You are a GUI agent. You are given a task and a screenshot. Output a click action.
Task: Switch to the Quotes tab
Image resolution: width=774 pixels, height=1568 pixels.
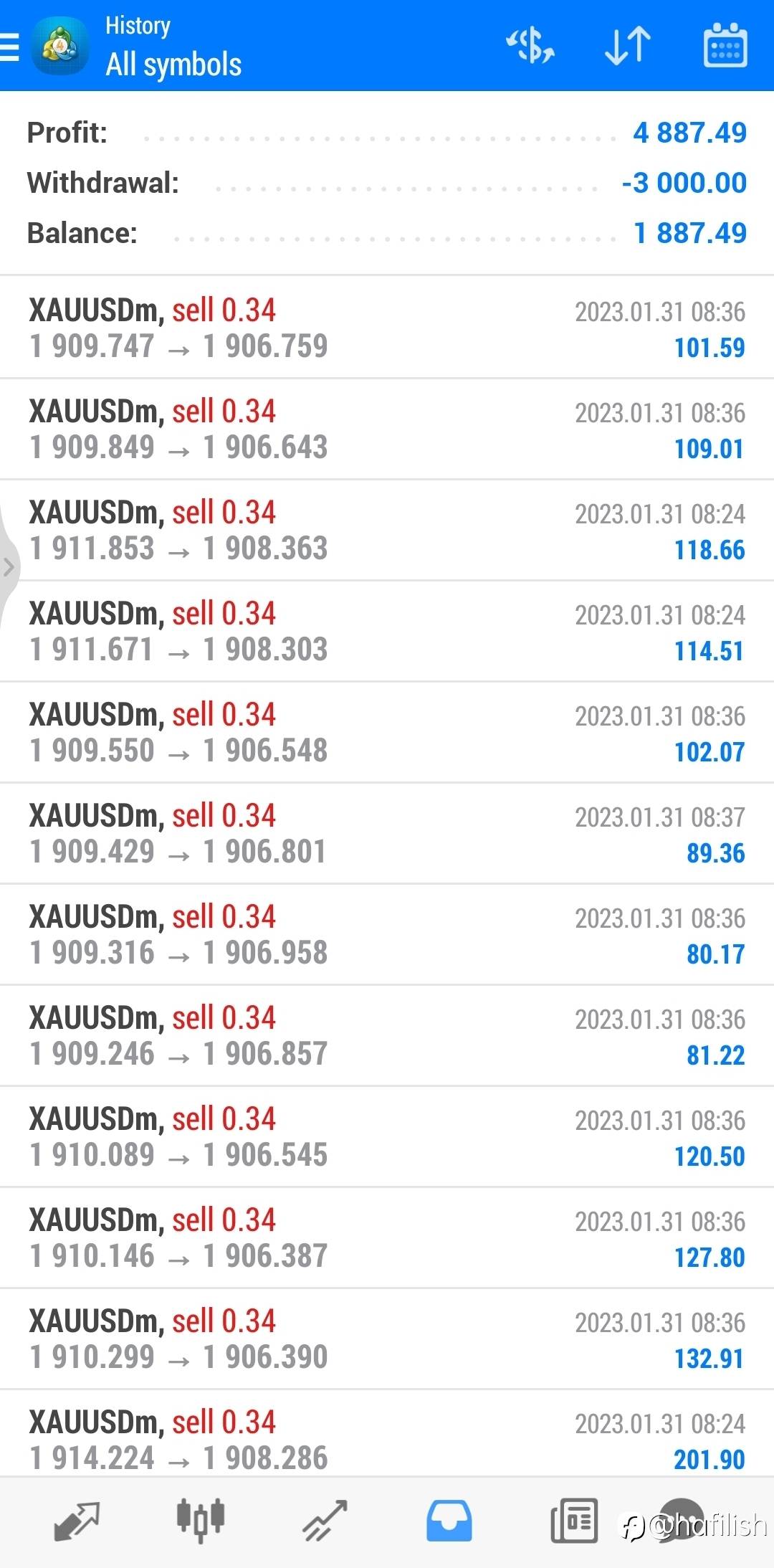coord(77,1521)
